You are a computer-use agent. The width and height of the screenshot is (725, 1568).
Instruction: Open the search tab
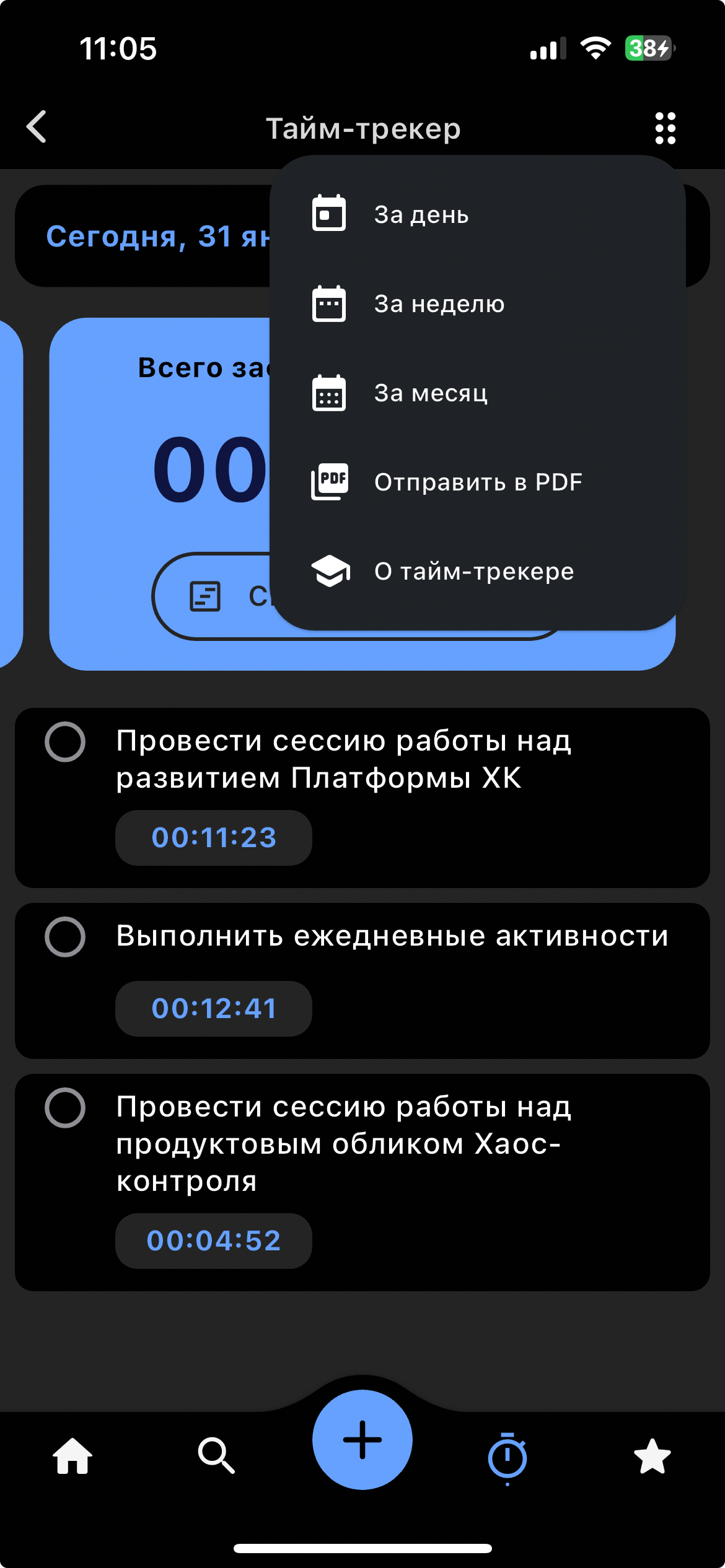coord(216,1456)
